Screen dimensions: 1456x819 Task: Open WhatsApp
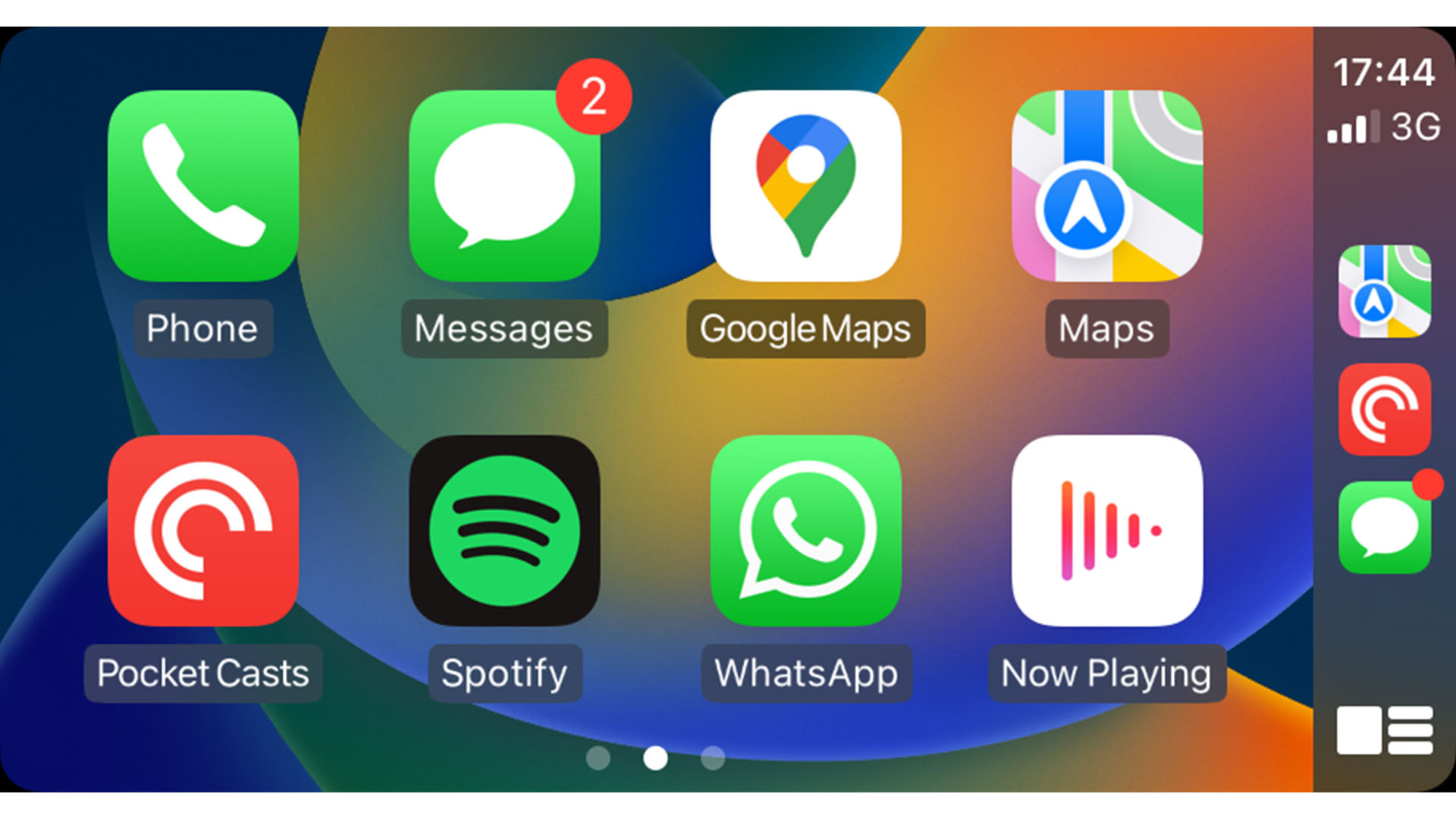[805, 531]
